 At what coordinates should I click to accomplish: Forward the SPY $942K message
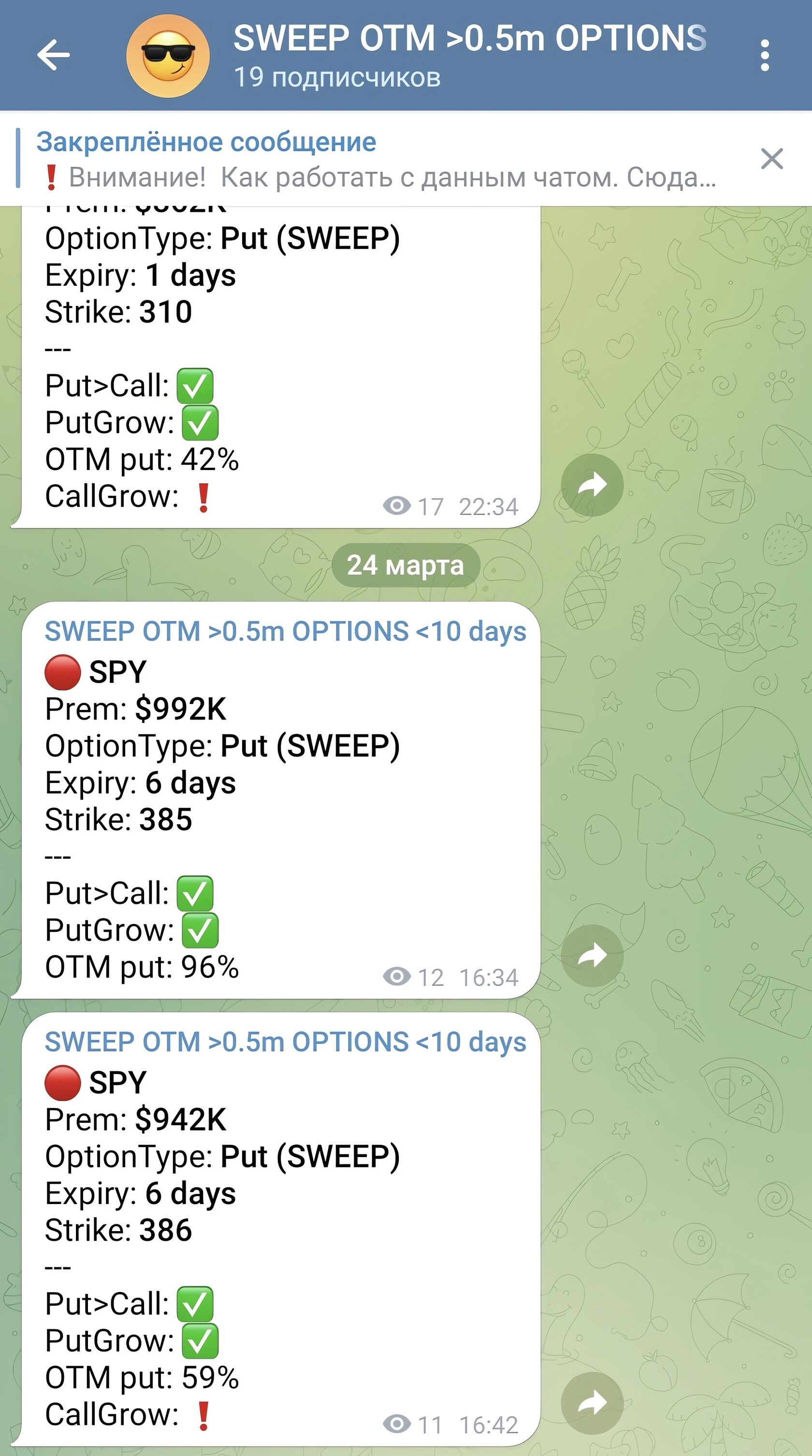592,1403
